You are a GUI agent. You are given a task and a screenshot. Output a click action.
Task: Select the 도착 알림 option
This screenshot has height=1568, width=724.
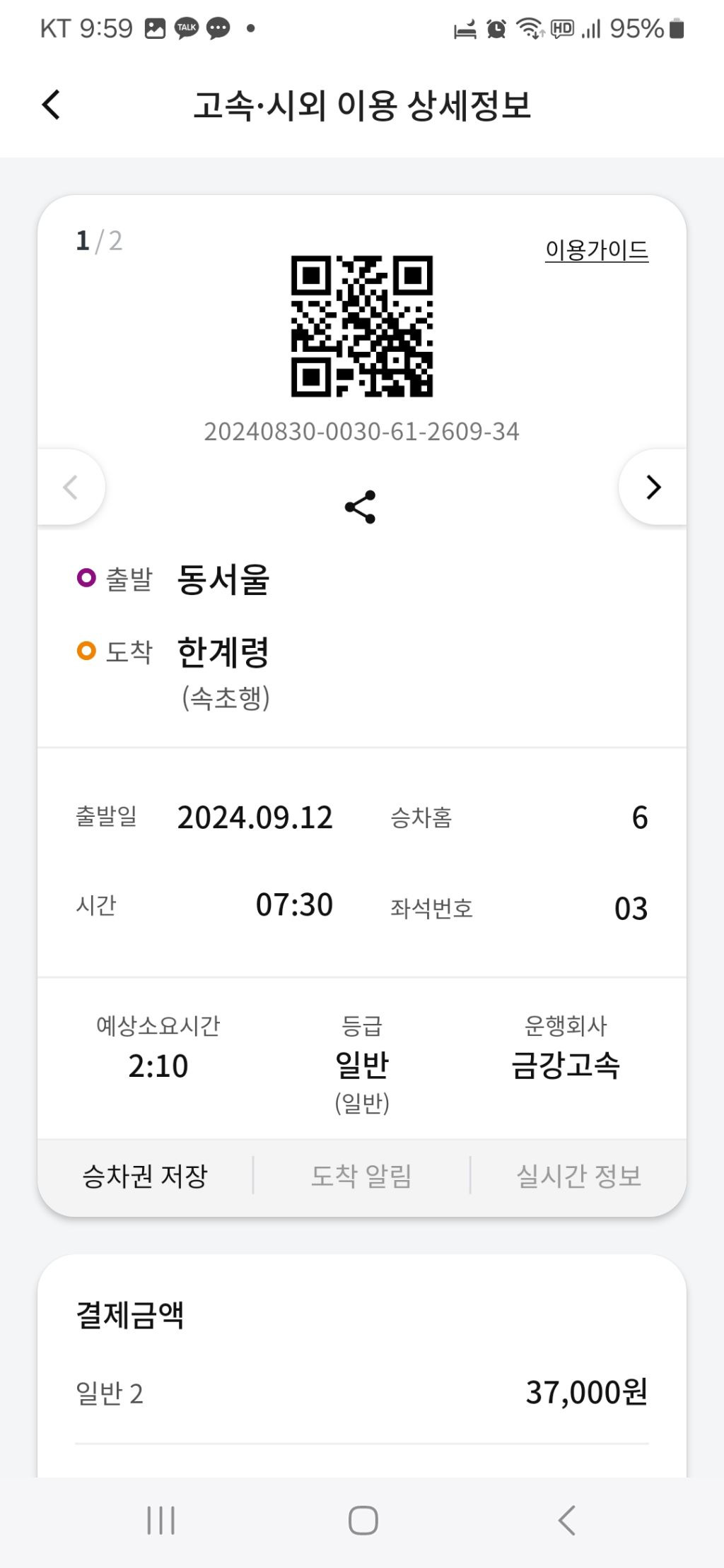(361, 1176)
